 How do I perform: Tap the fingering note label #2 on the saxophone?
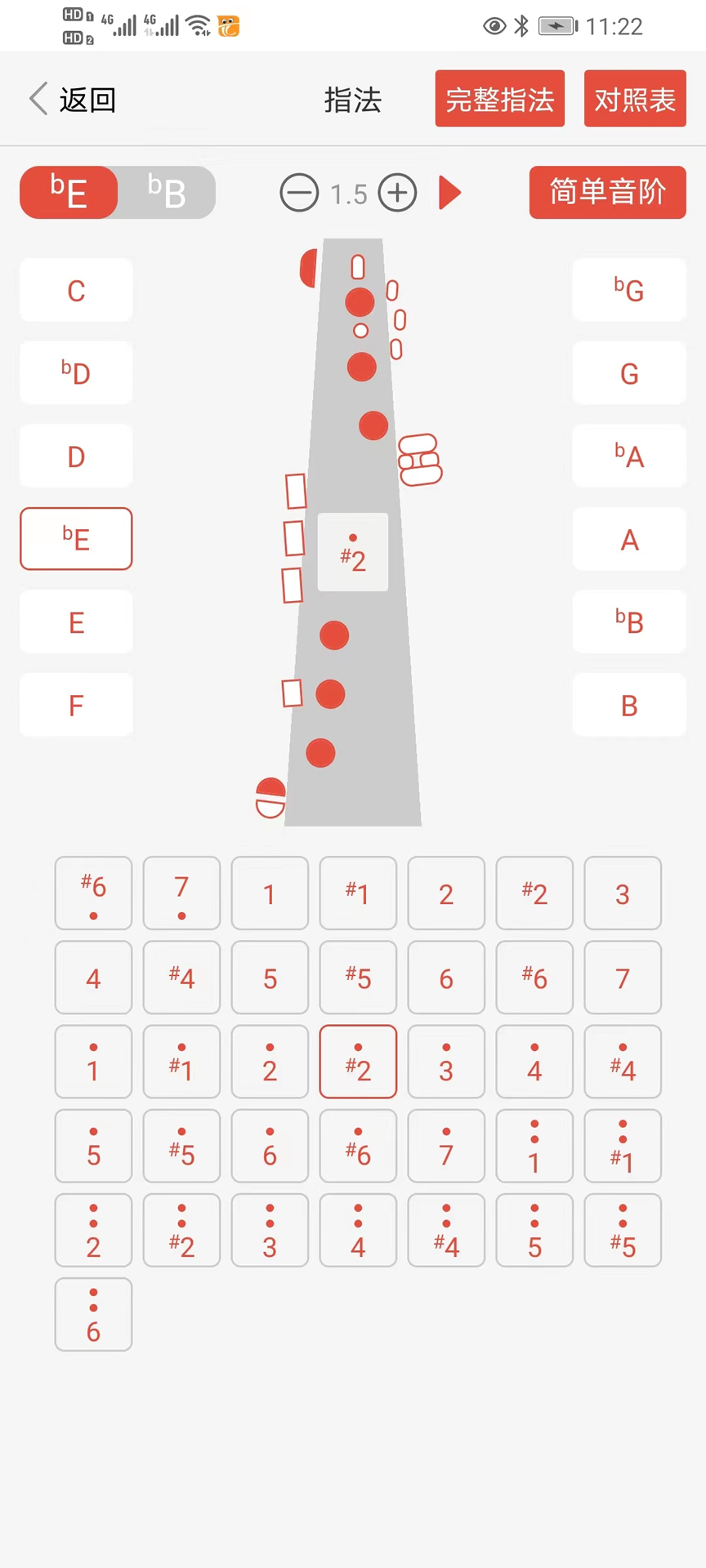point(352,554)
